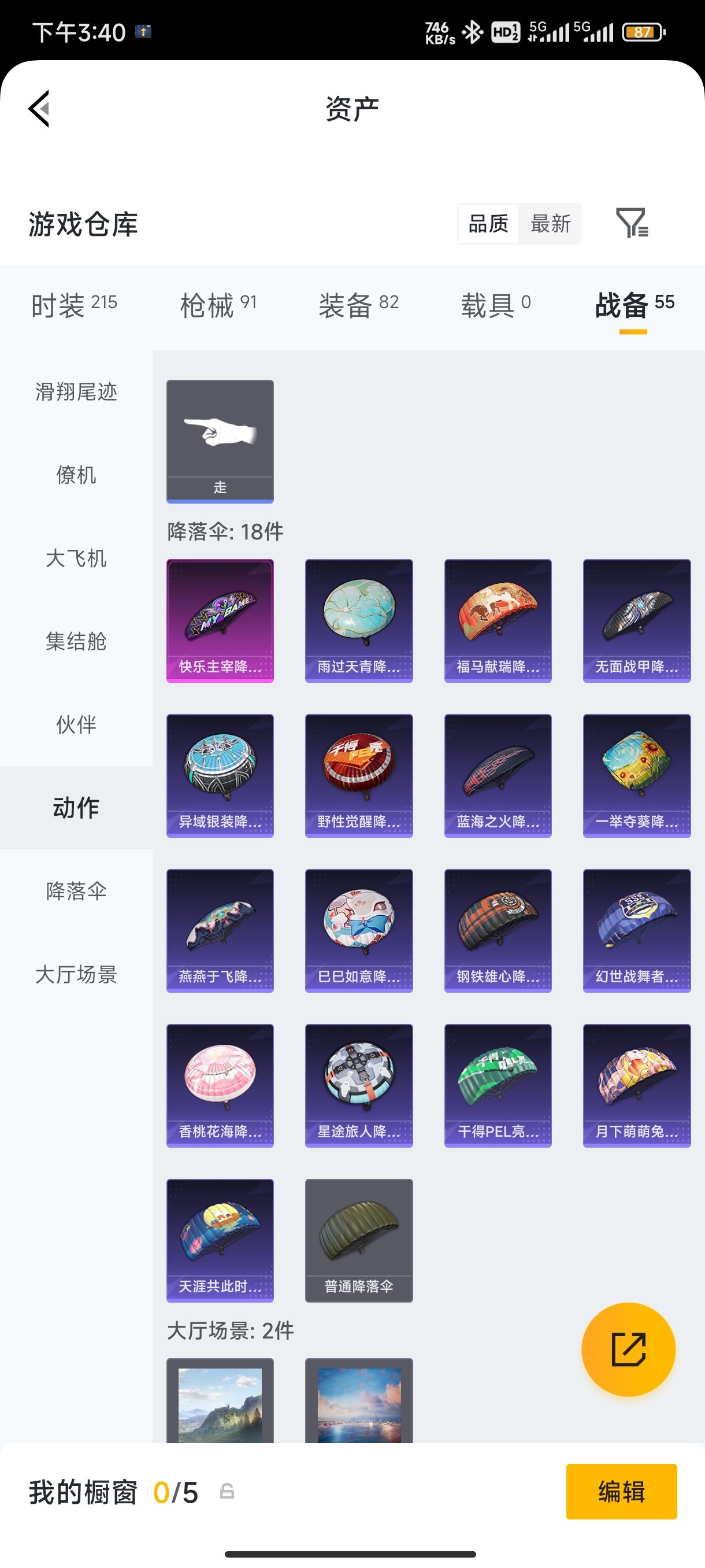Screen dimensions: 705x1568
Task: Sort items by 品质
Action: pyautogui.click(x=488, y=223)
